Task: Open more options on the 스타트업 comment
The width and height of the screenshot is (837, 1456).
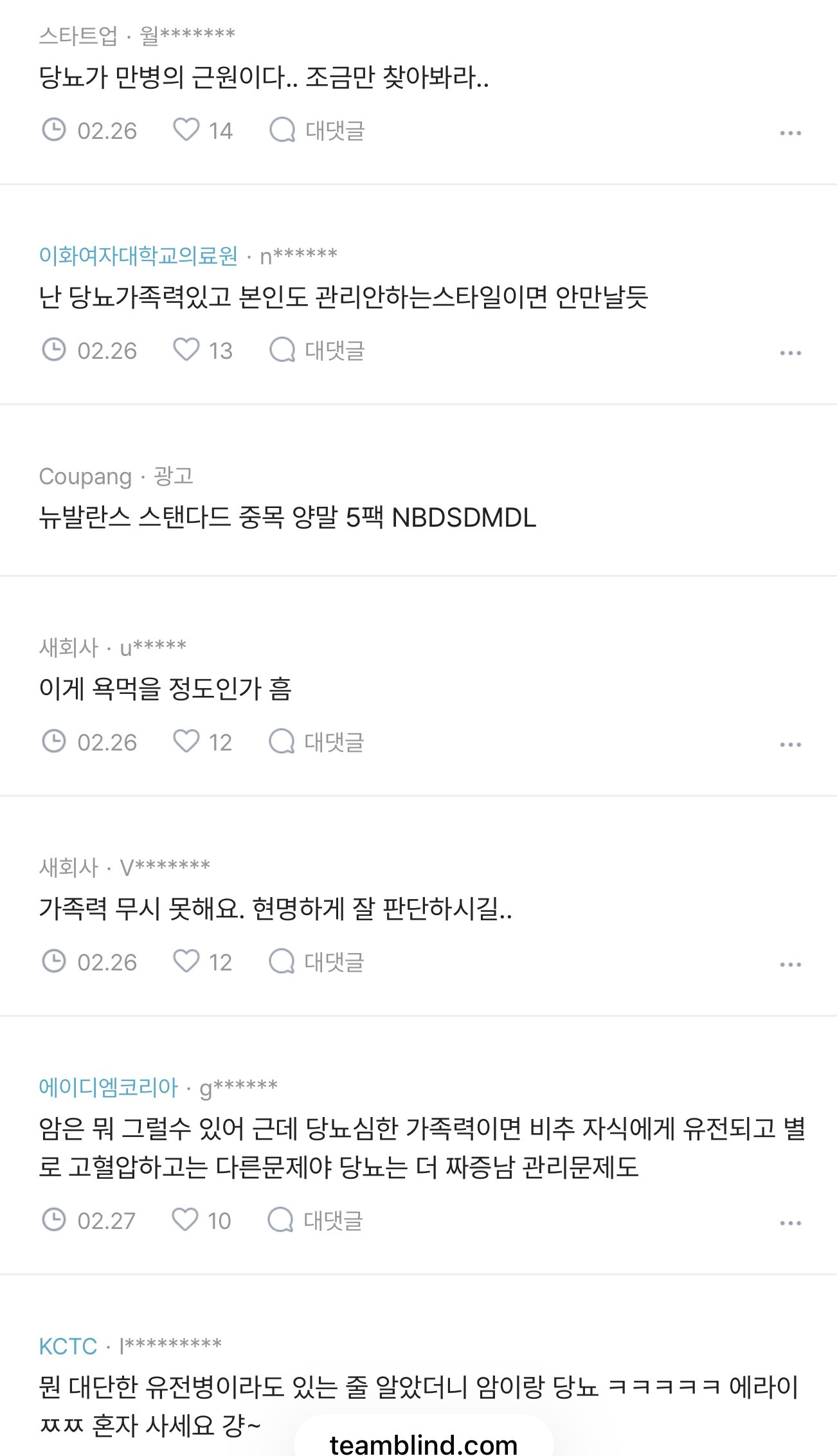Action: (x=790, y=133)
